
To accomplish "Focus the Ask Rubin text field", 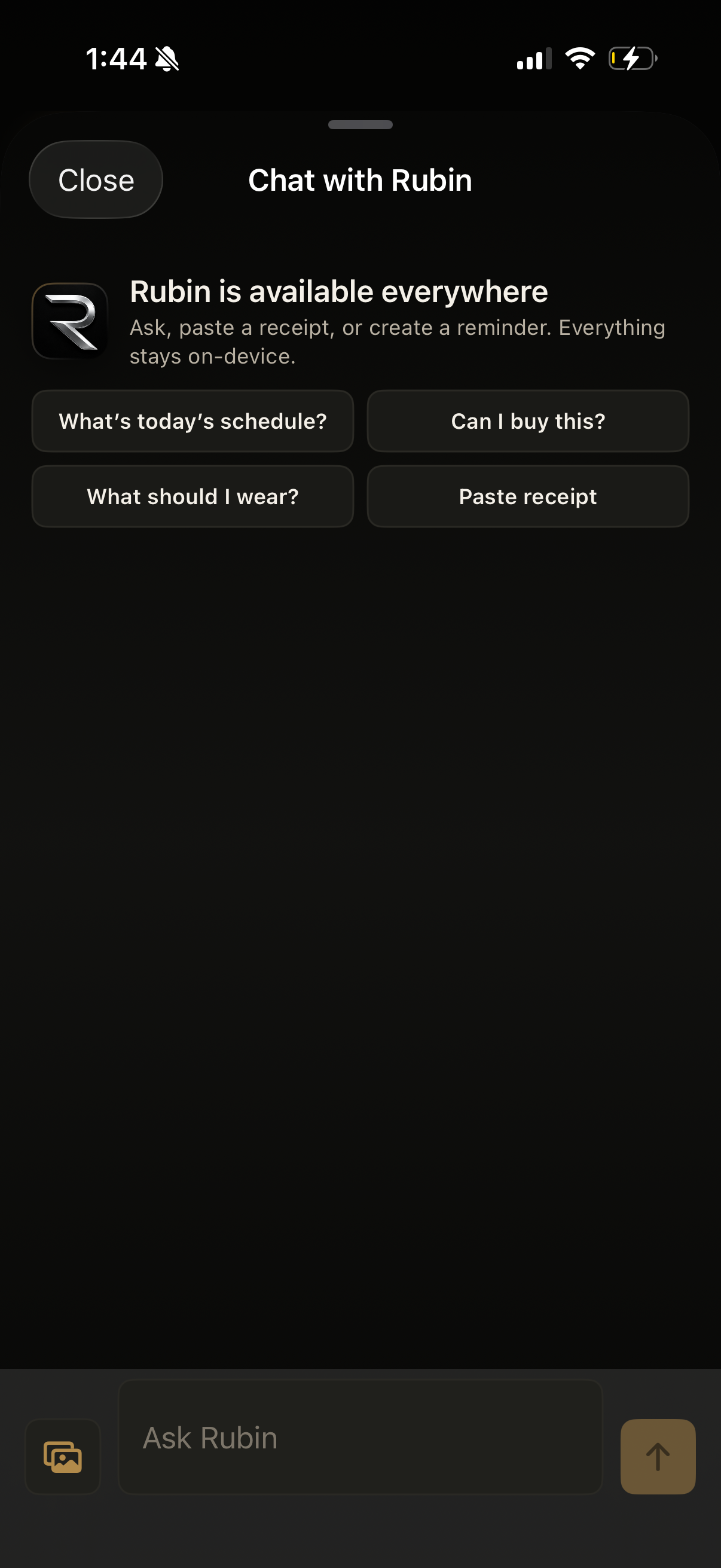I will coord(360,1437).
